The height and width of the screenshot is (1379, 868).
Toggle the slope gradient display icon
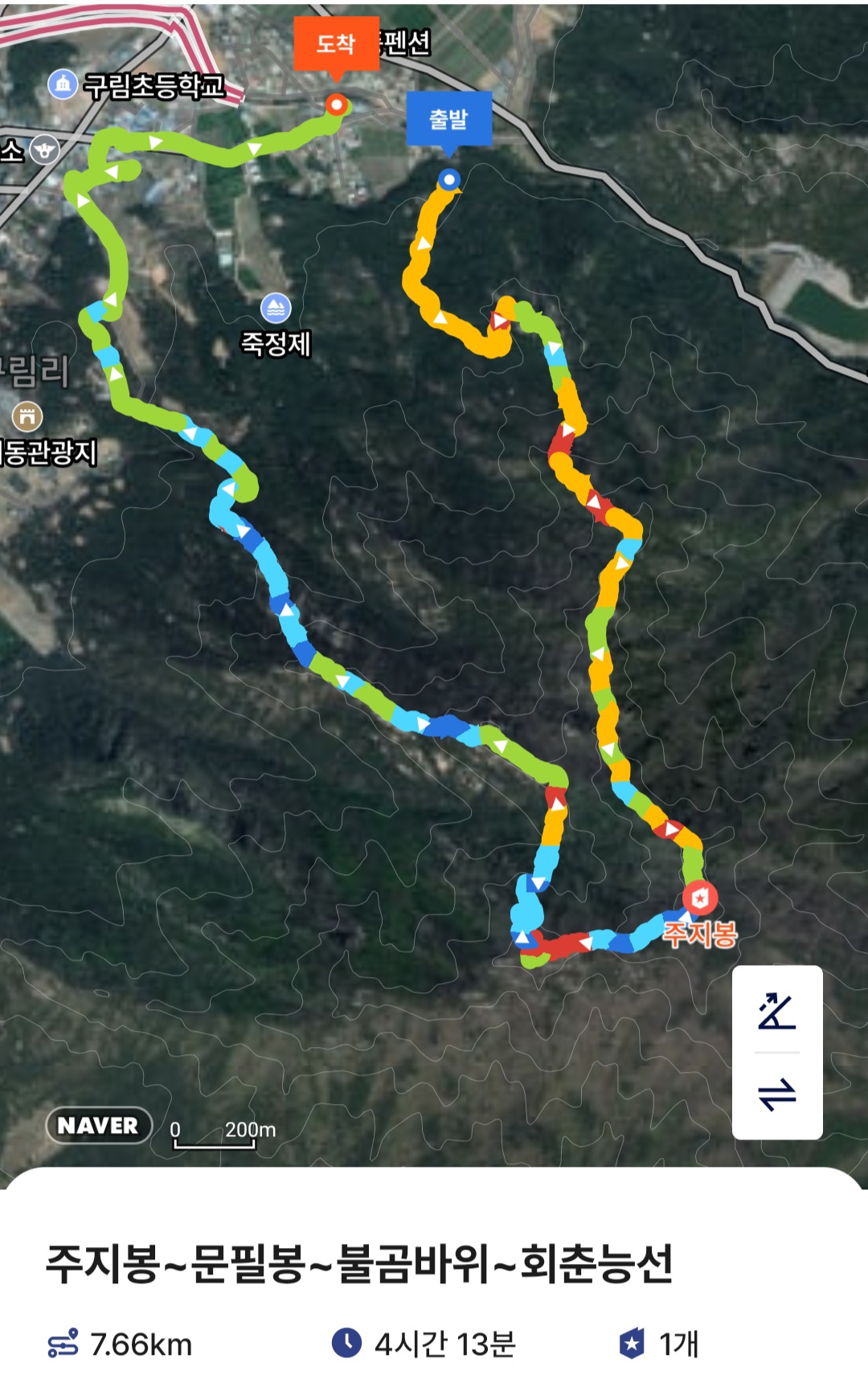pos(776,1011)
